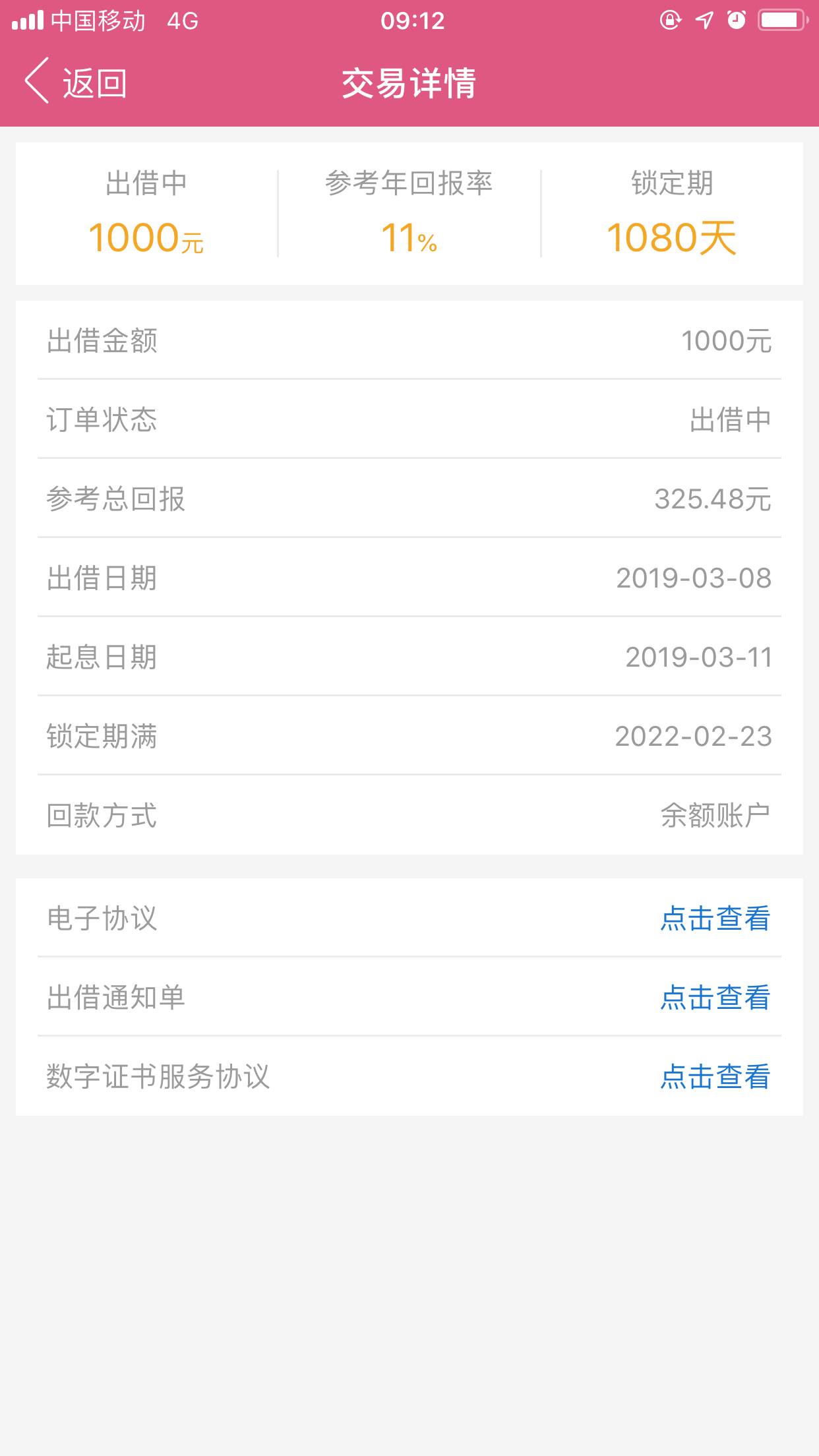Screen dimensions: 819x1456
Task: View the 电子协议 via 点击查看
Action: coord(715,919)
